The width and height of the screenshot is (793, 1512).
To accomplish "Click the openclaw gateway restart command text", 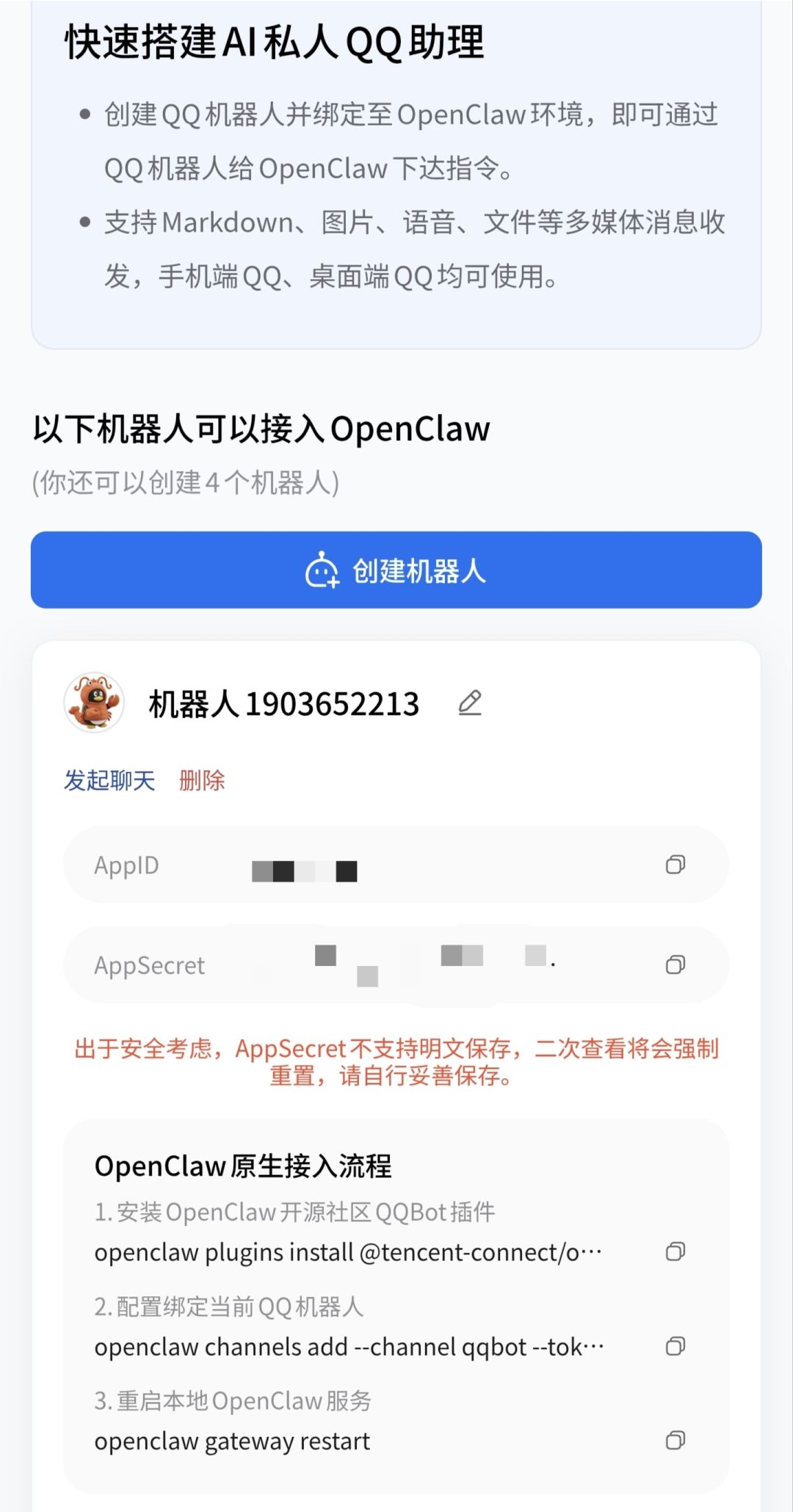I will (x=232, y=1440).
